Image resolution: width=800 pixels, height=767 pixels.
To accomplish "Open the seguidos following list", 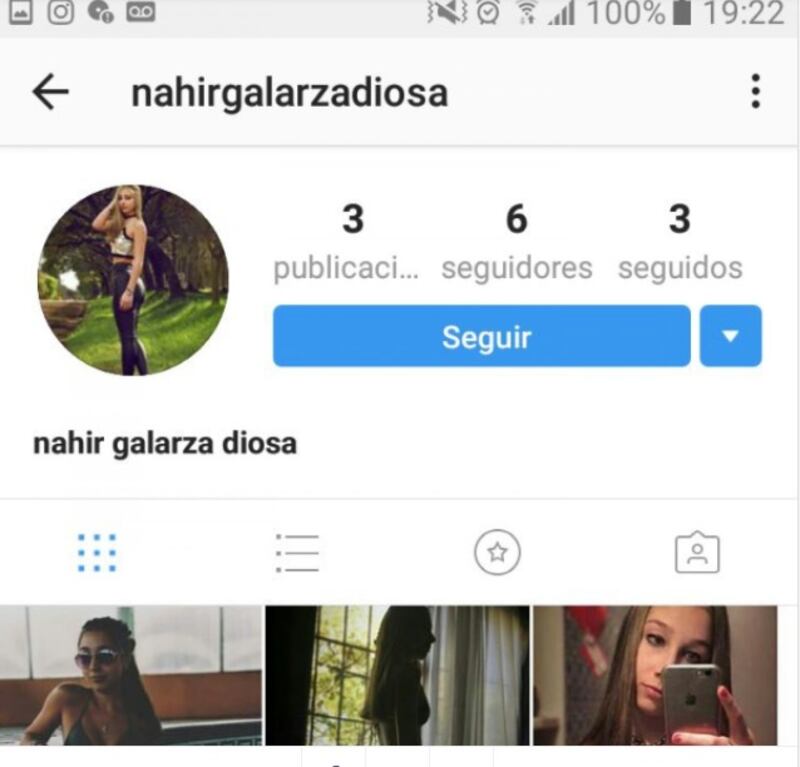I will (x=680, y=242).
